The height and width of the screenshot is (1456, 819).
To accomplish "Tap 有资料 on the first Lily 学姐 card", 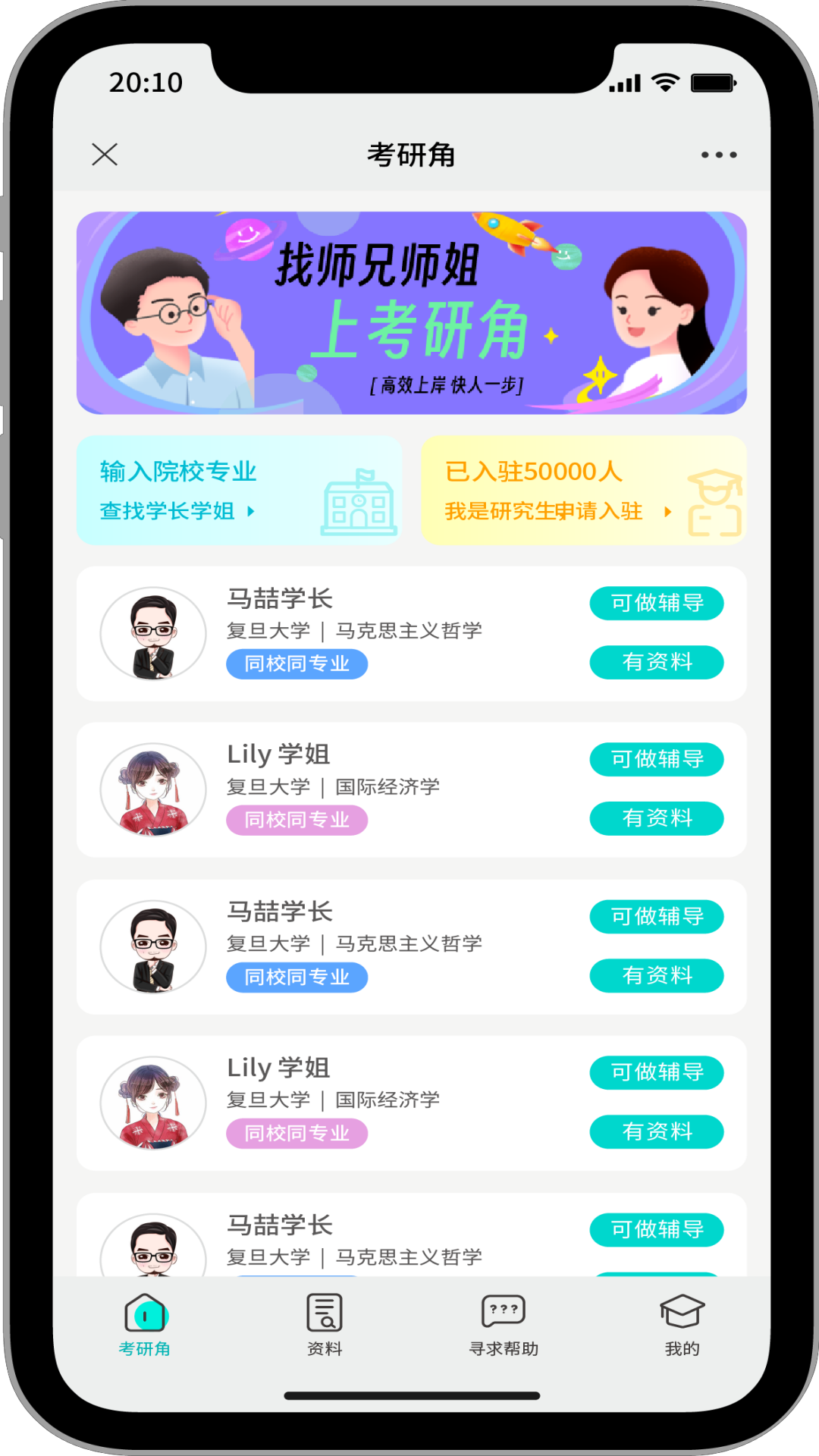I will click(x=656, y=818).
